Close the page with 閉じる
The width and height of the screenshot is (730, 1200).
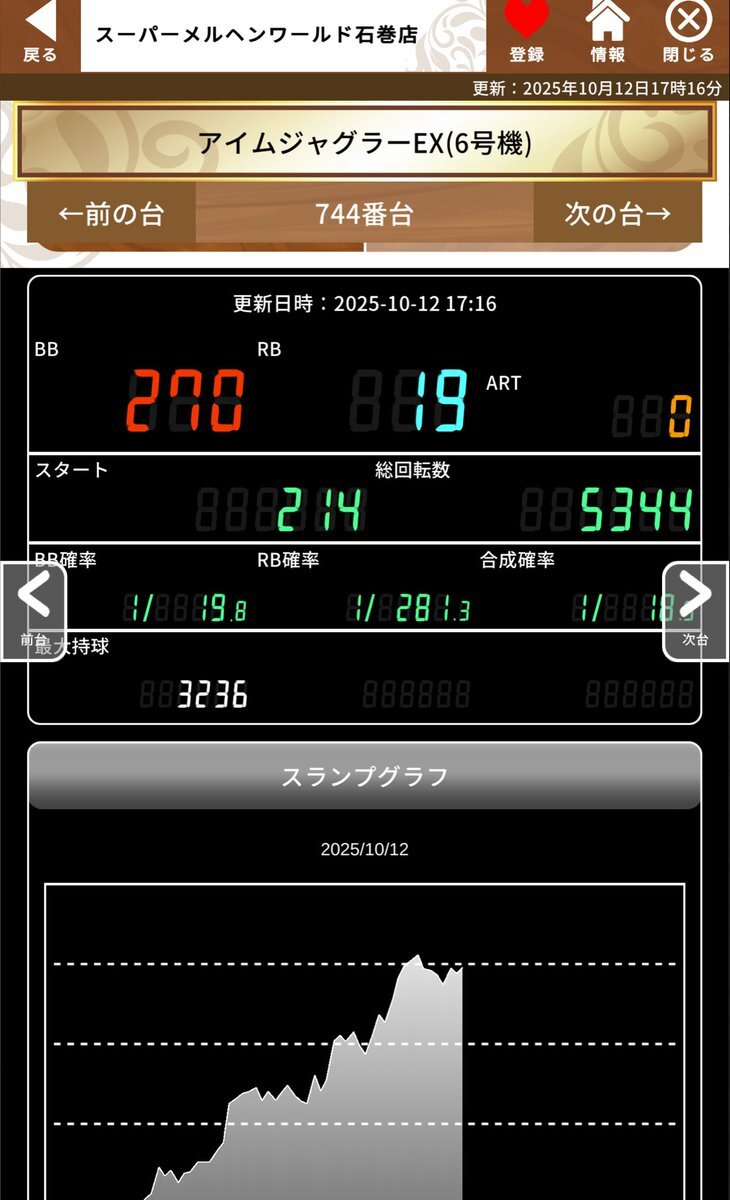click(688, 34)
